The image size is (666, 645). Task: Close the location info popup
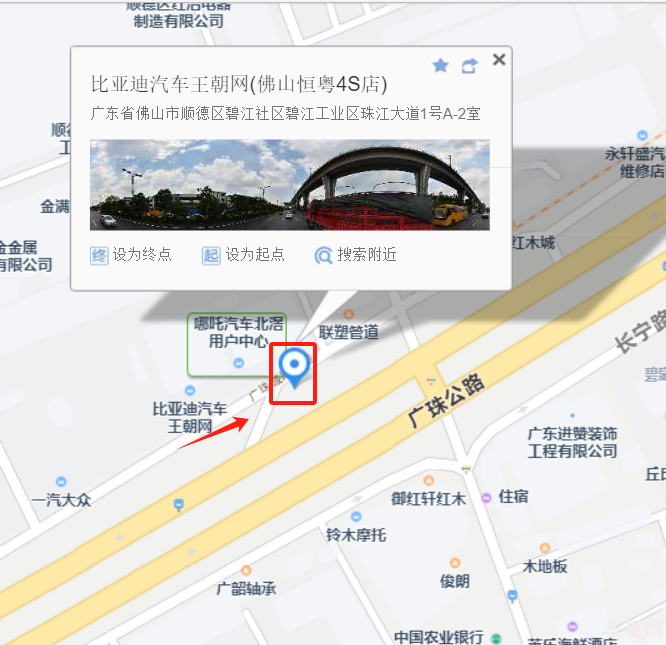click(x=499, y=60)
